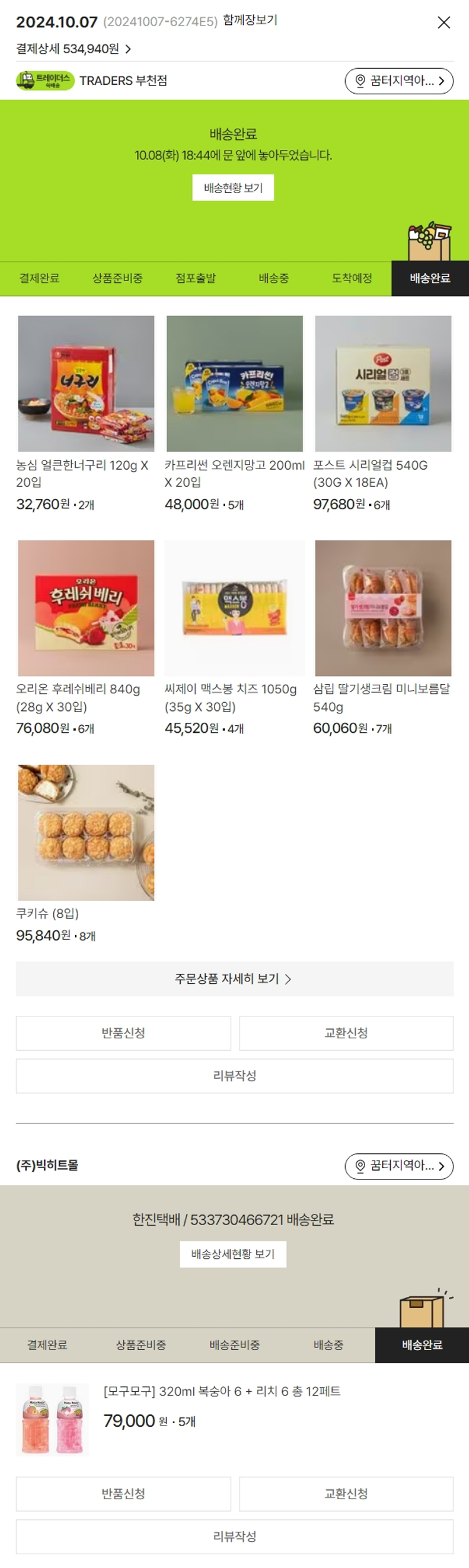Open 농심 얼큰한너구리 product
Screen dimensions: 469x1568
pos(86,384)
